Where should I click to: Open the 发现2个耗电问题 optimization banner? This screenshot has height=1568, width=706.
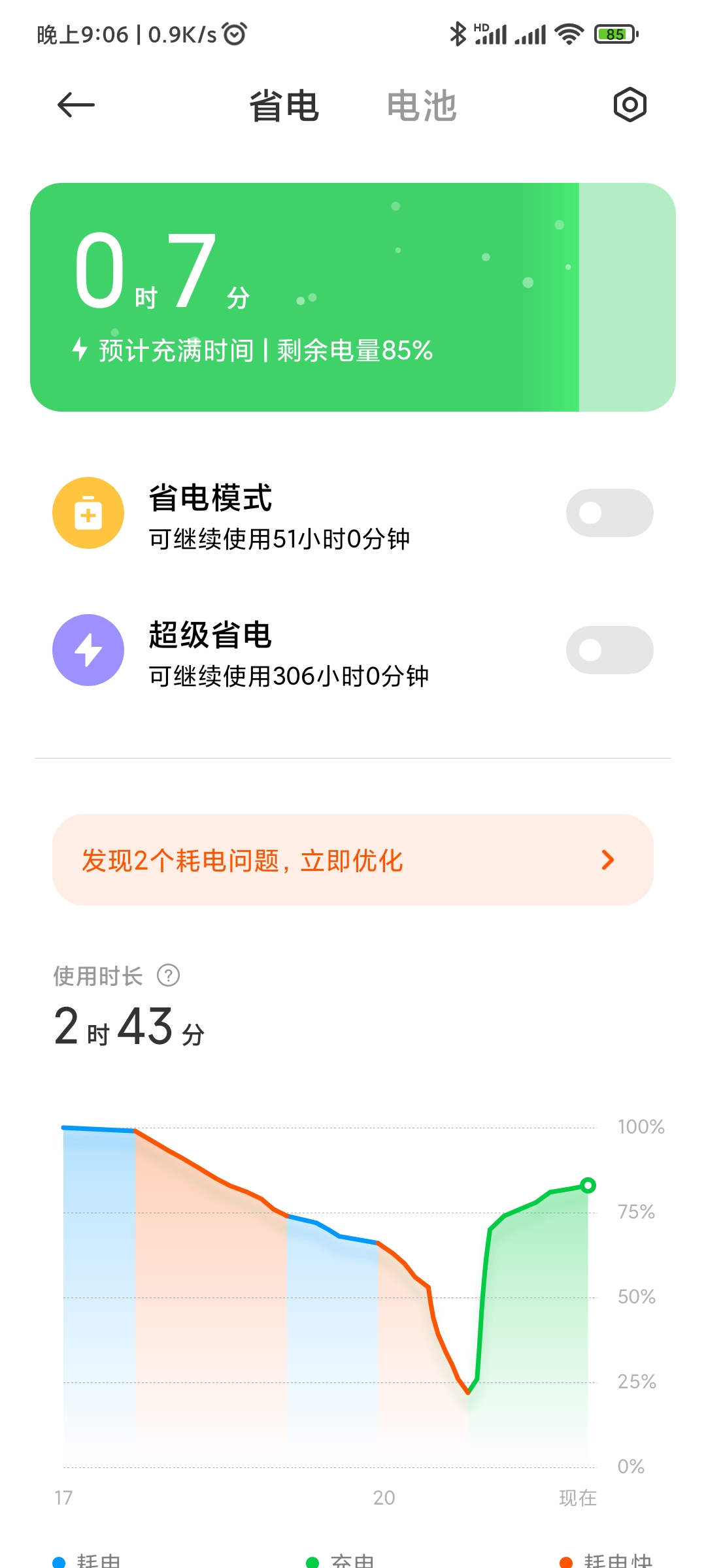pyautogui.click(x=353, y=860)
